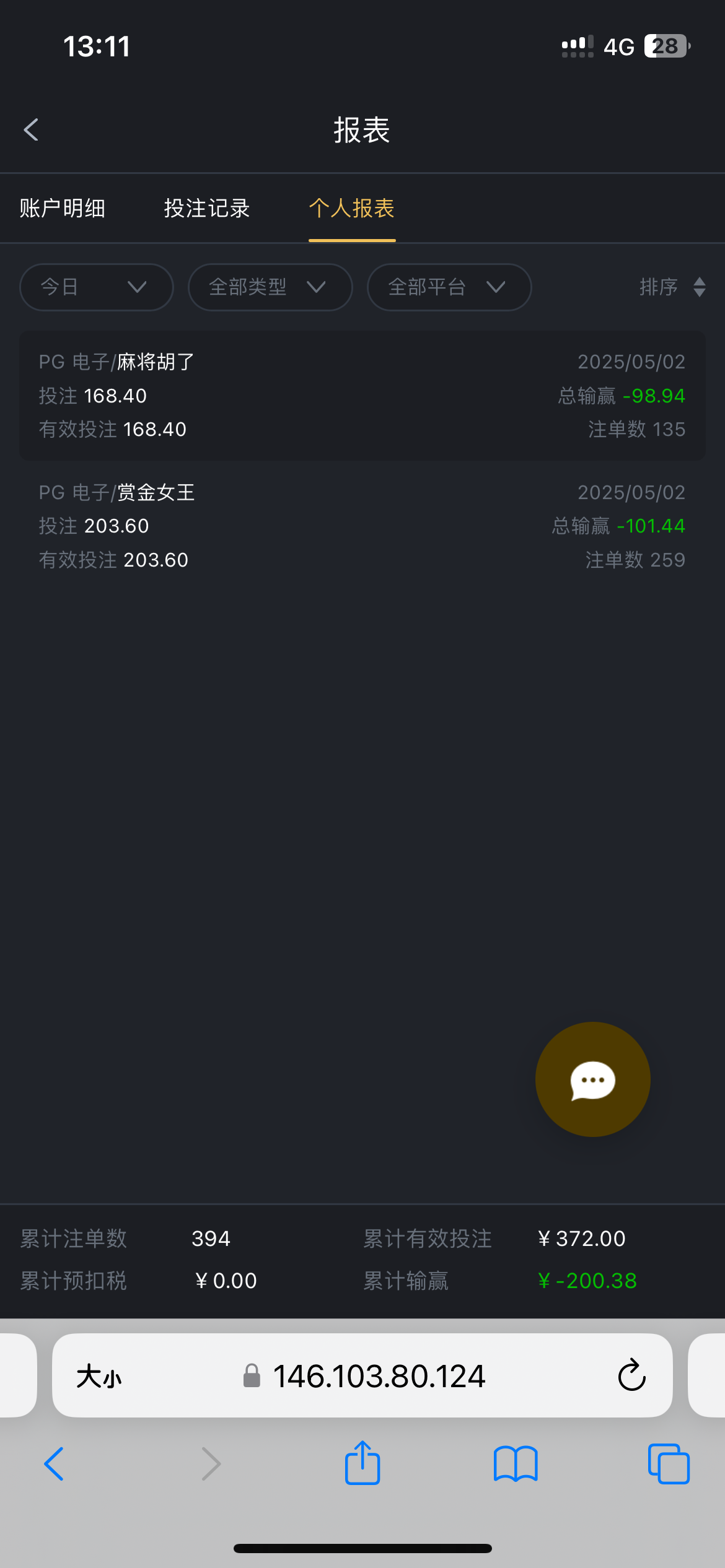
Task: Switch to the 账户明细 tab
Action: click(63, 208)
